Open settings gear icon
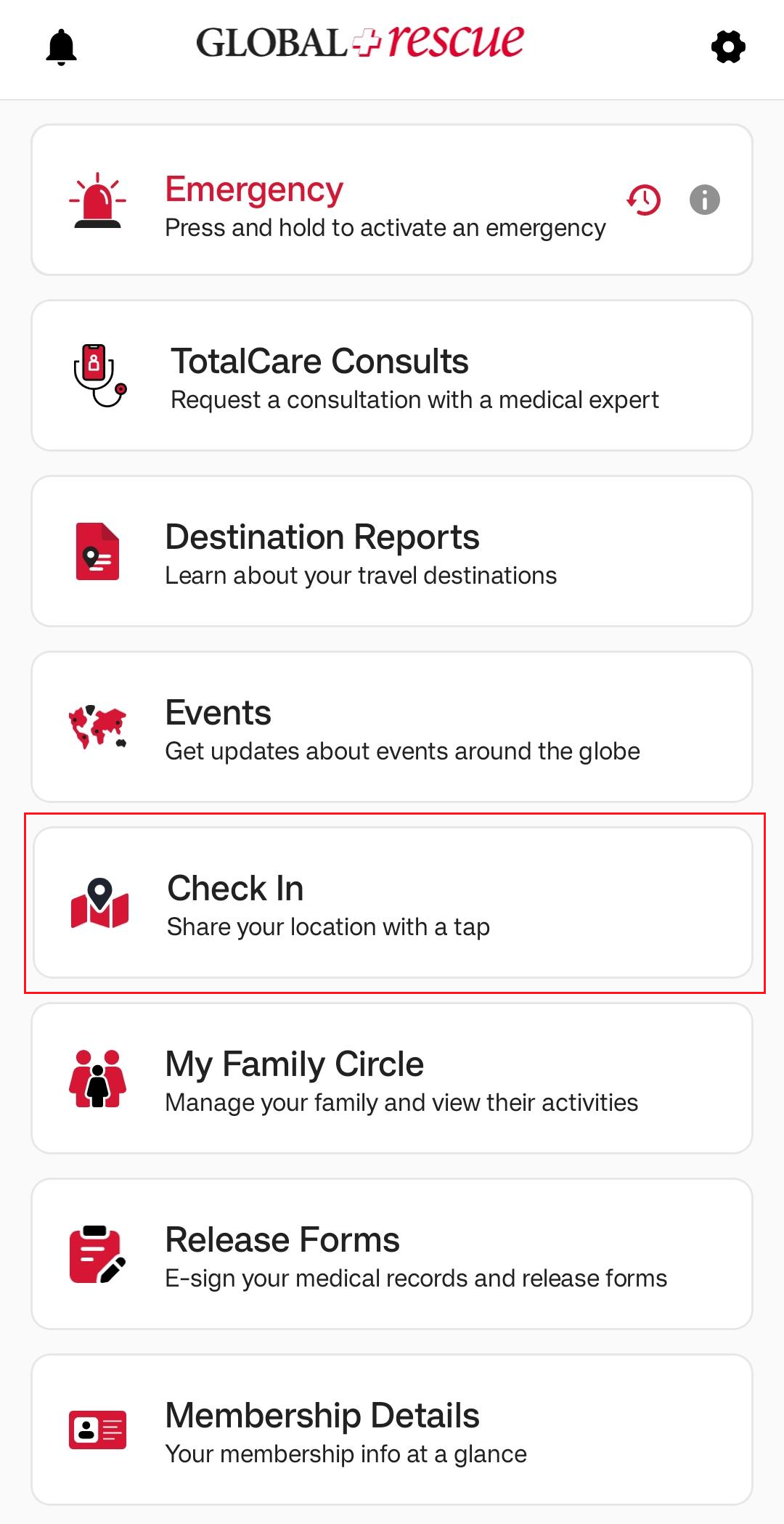This screenshot has height=1524, width=784. click(x=728, y=47)
